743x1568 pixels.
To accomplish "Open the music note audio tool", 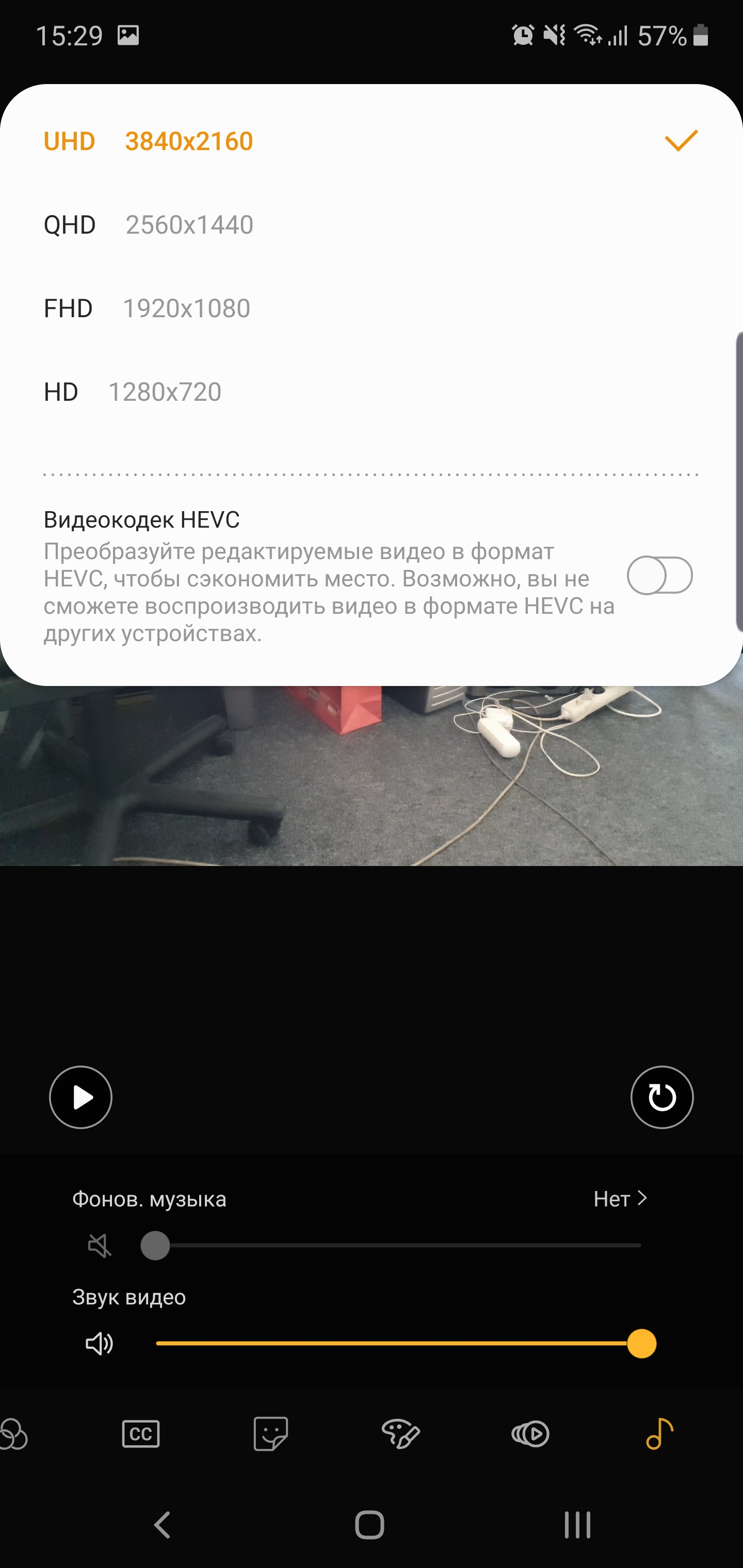I will point(659,1434).
